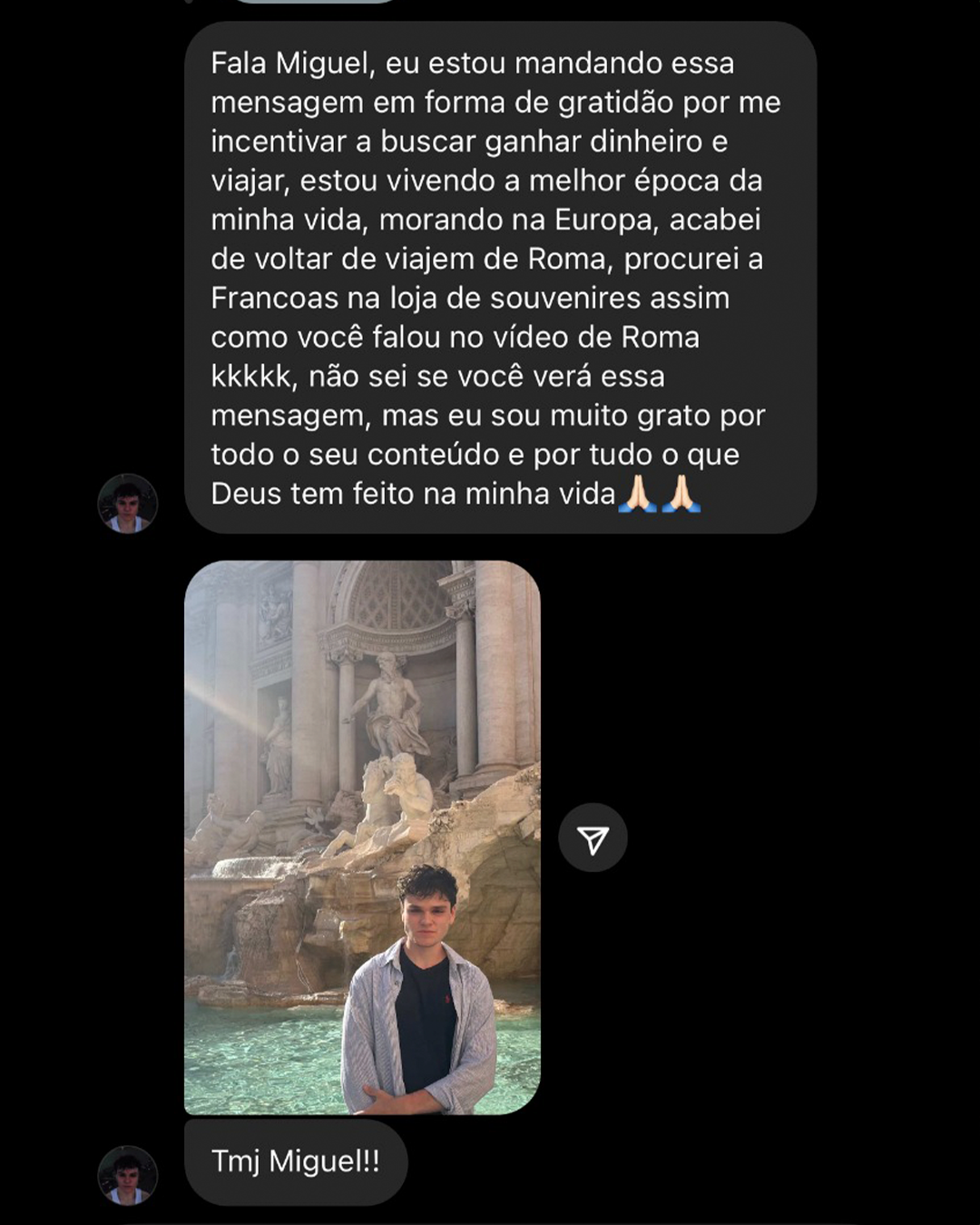Screen dimensions: 980x1225
Task: Open sender's avatar beside 'Tmj Miguel!!' message
Action: [128, 1175]
